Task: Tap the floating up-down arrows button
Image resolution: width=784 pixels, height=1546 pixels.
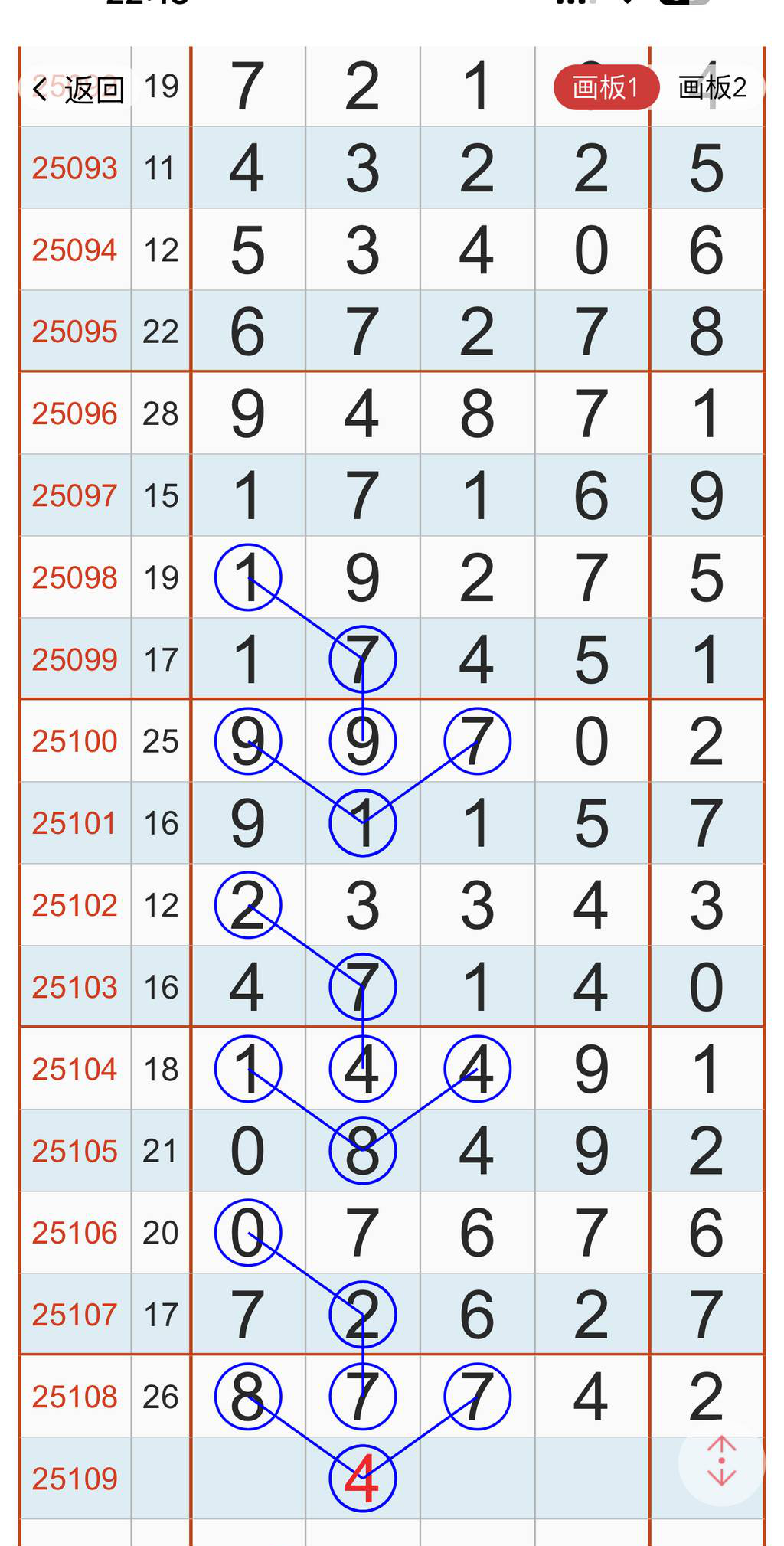Action: [721, 1461]
